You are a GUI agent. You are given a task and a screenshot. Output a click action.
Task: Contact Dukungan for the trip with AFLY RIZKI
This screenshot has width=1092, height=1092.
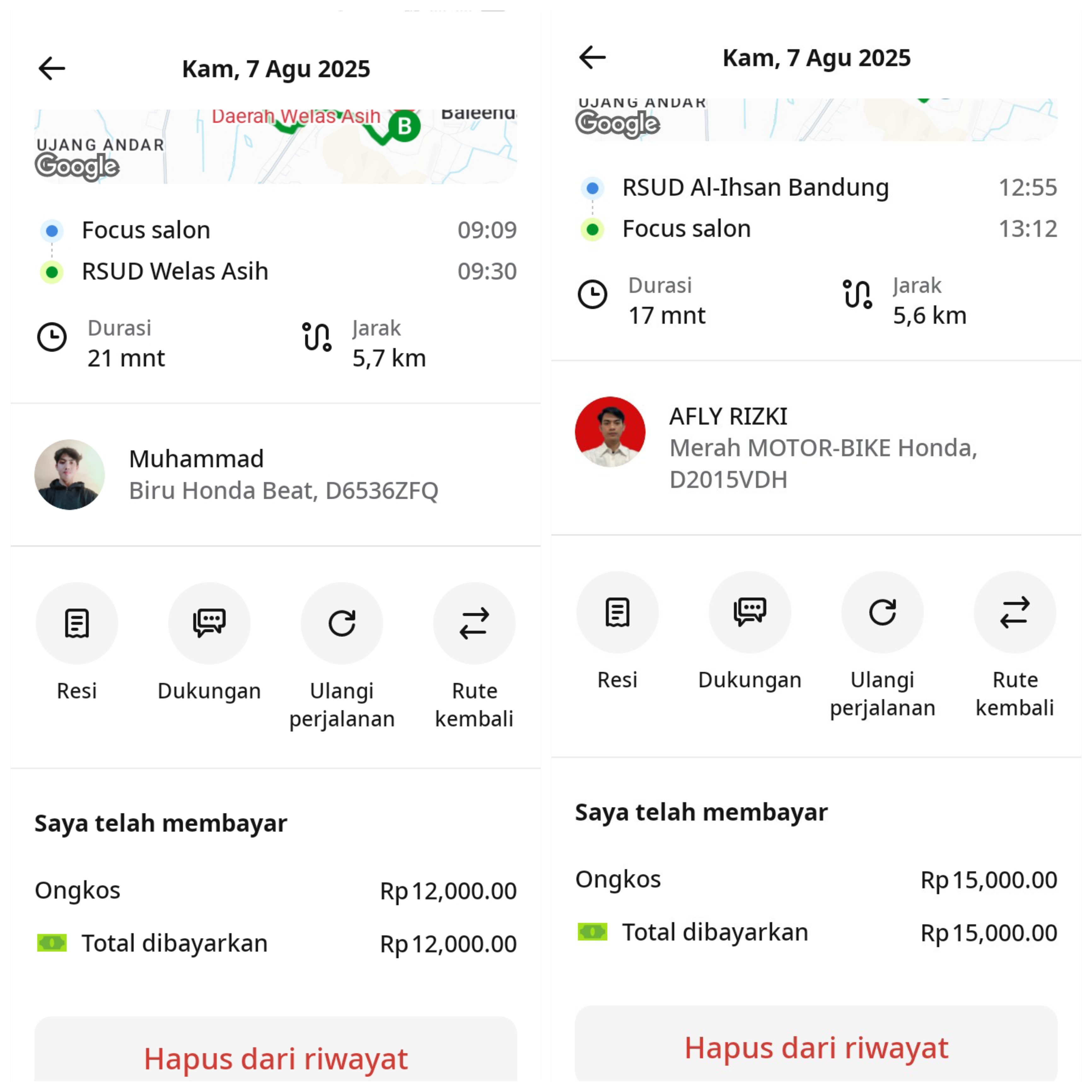pos(749,612)
